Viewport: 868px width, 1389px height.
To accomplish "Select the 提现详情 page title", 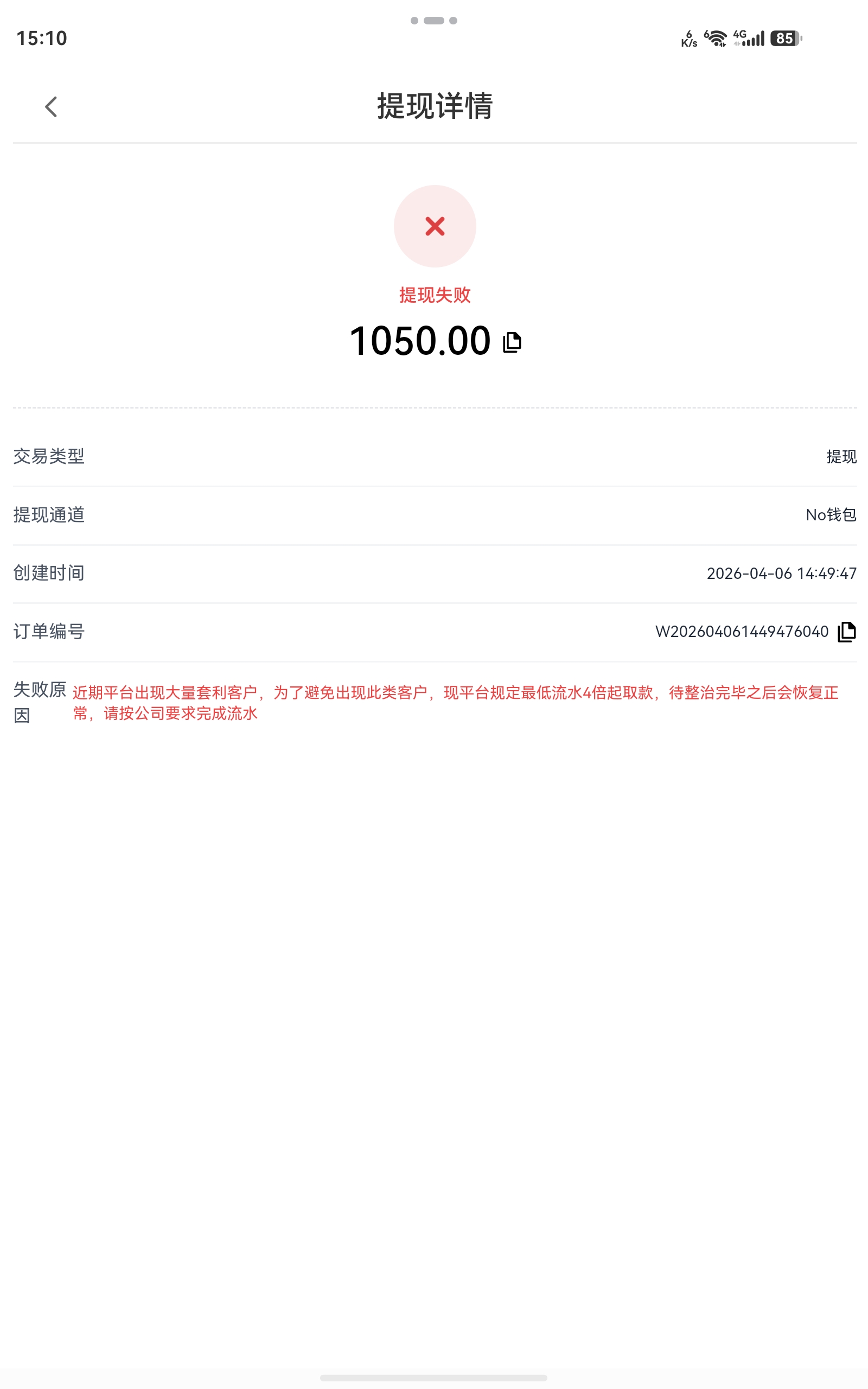I will pos(433,106).
